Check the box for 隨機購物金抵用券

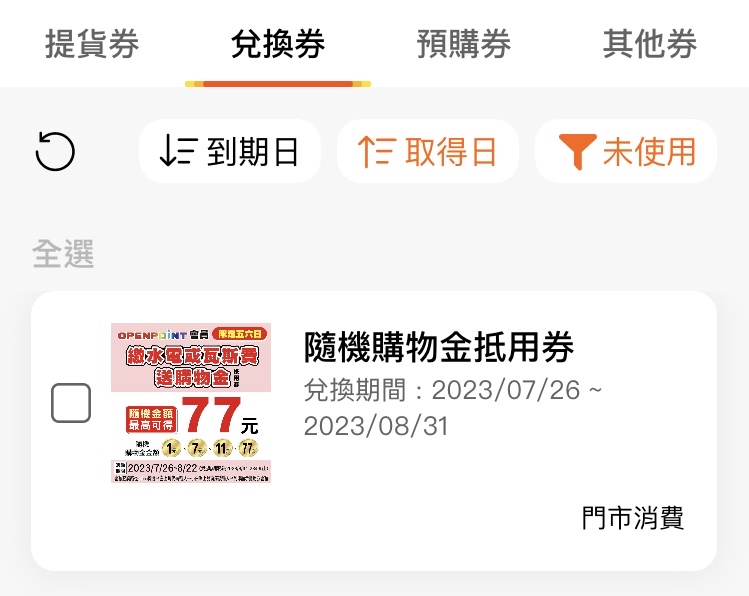coord(71,403)
